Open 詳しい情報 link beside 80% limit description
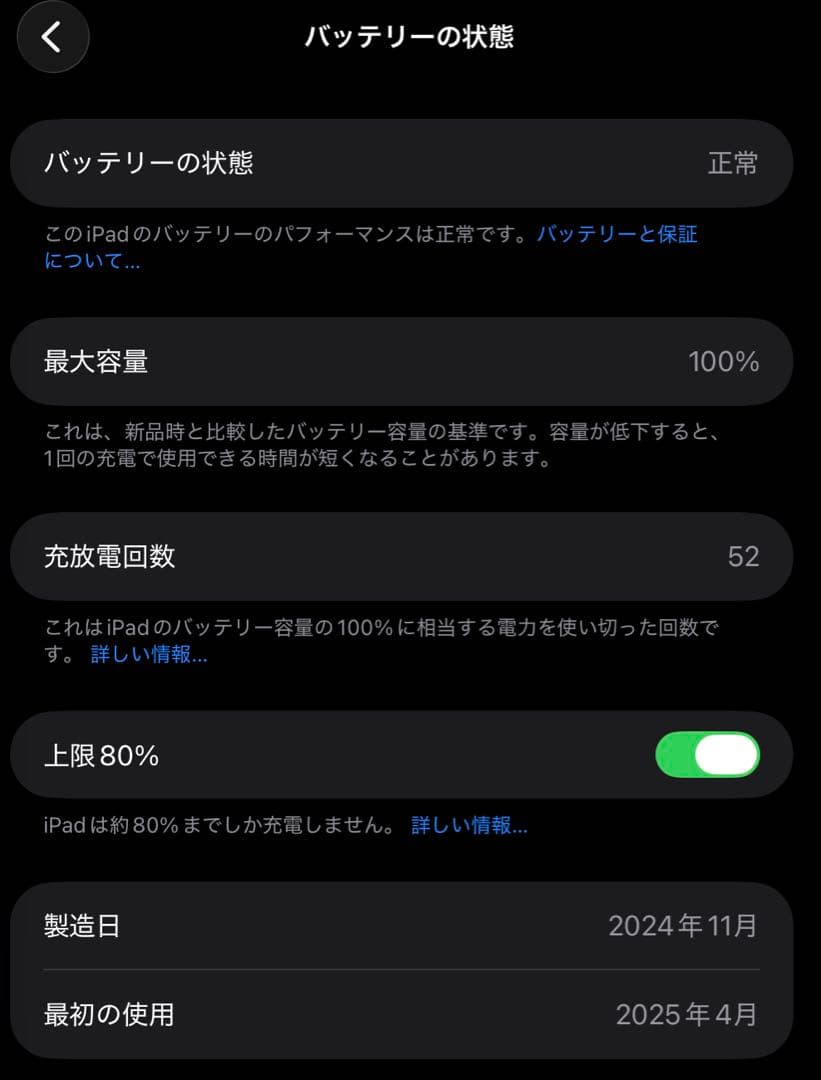The height and width of the screenshot is (1080, 821). (x=470, y=825)
